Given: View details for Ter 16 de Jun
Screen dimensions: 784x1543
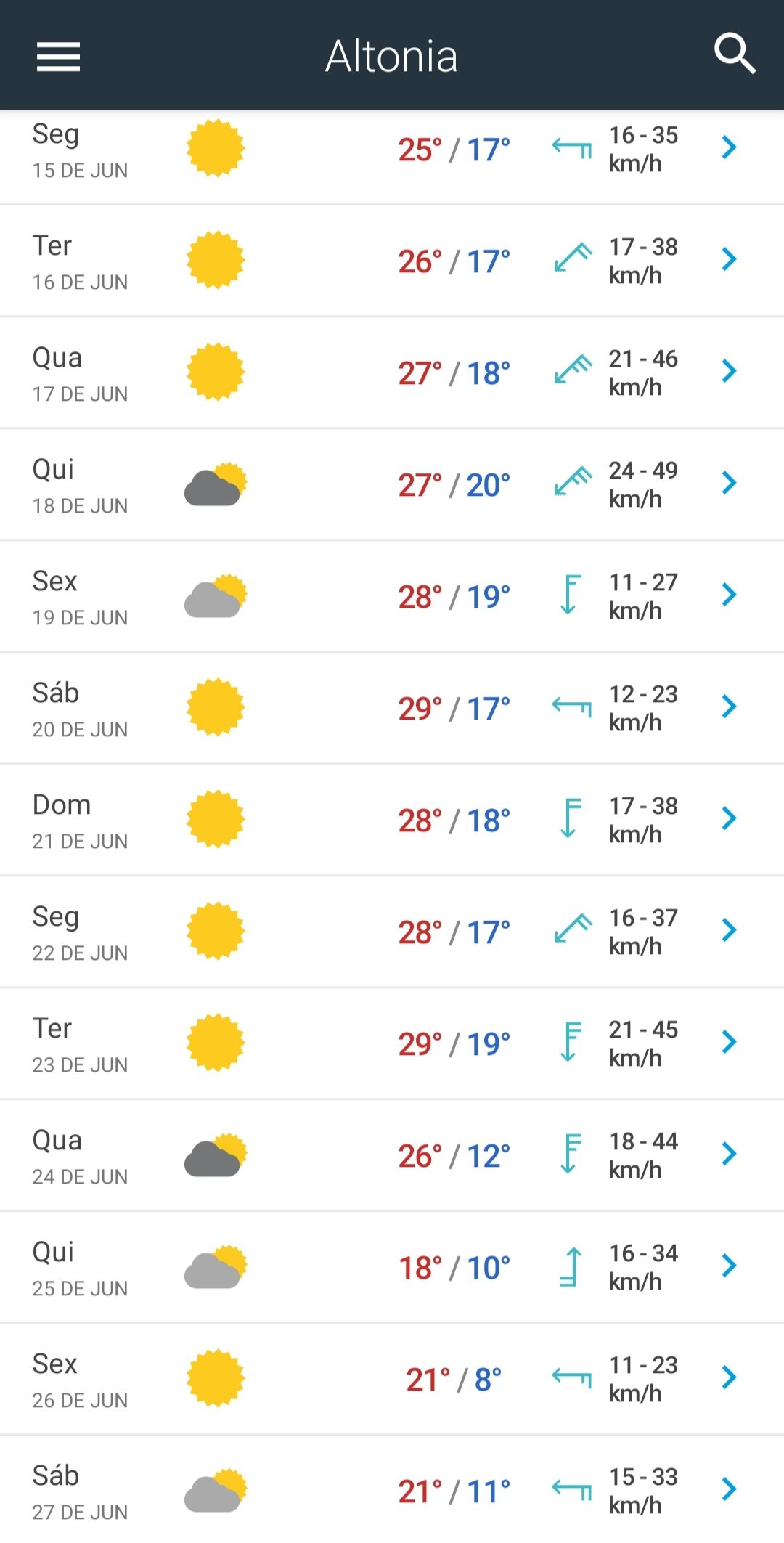Looking at the screenshot, I should (392, 261).
